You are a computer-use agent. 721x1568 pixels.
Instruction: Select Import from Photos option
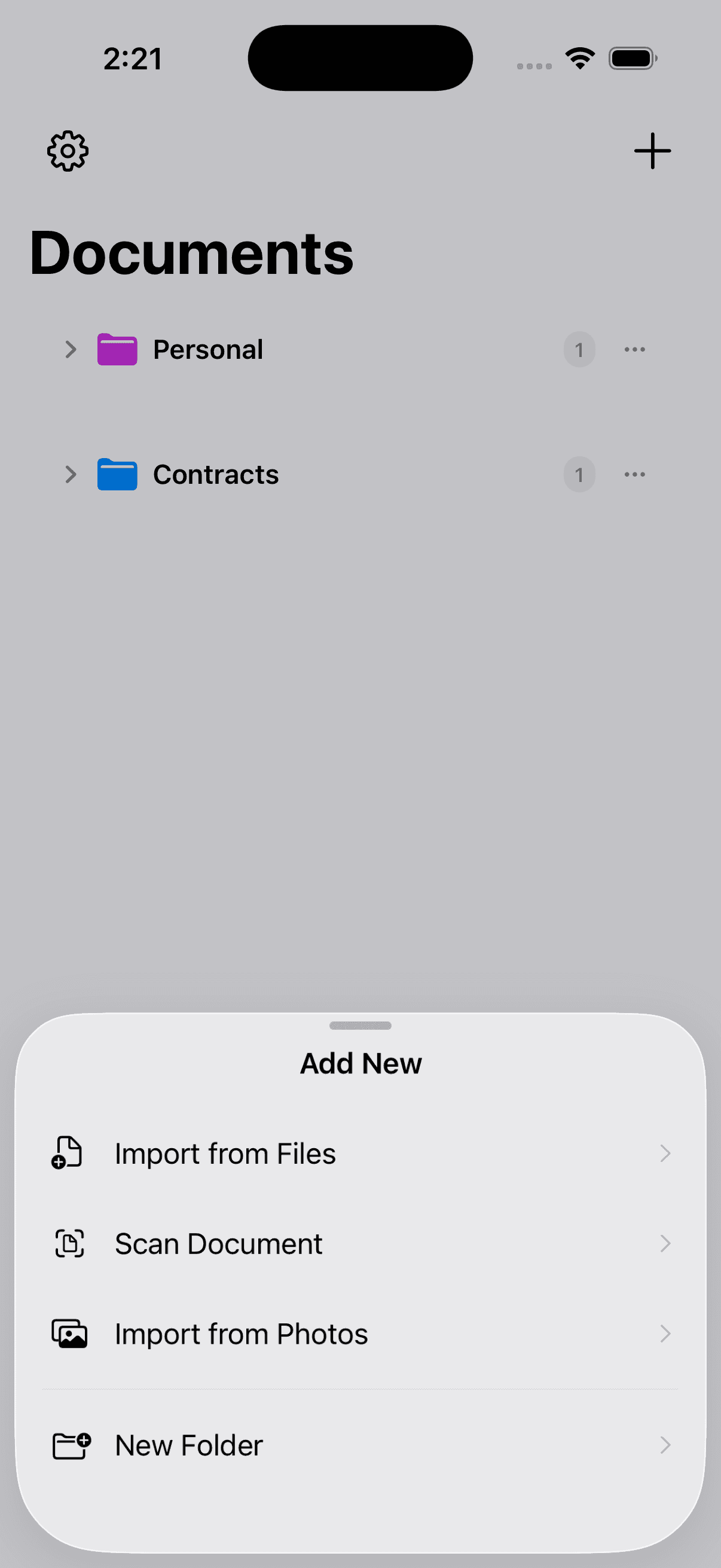point(240,1333)
